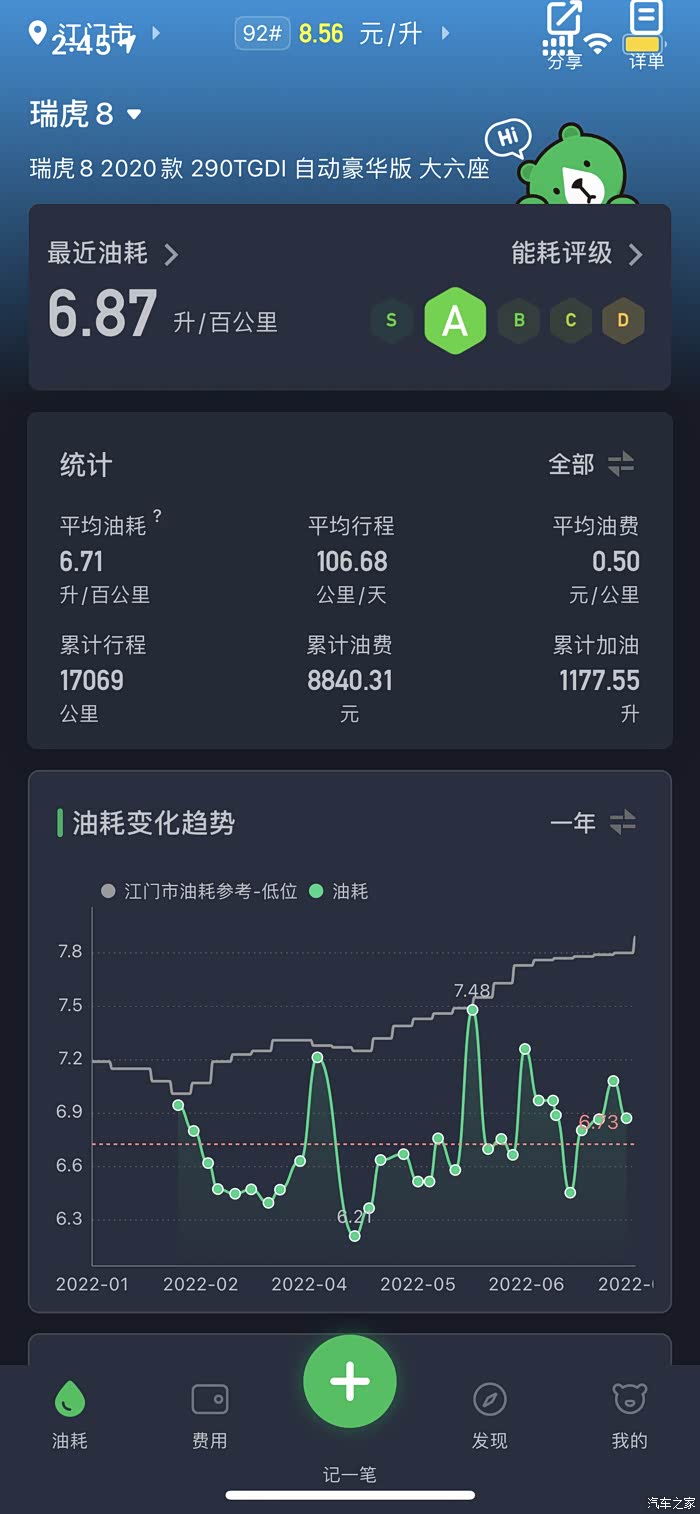Switch the 统计 range from 全部
Image resolution: width=700 pixels, height=1514 pixels.
[x=592, y=464]
